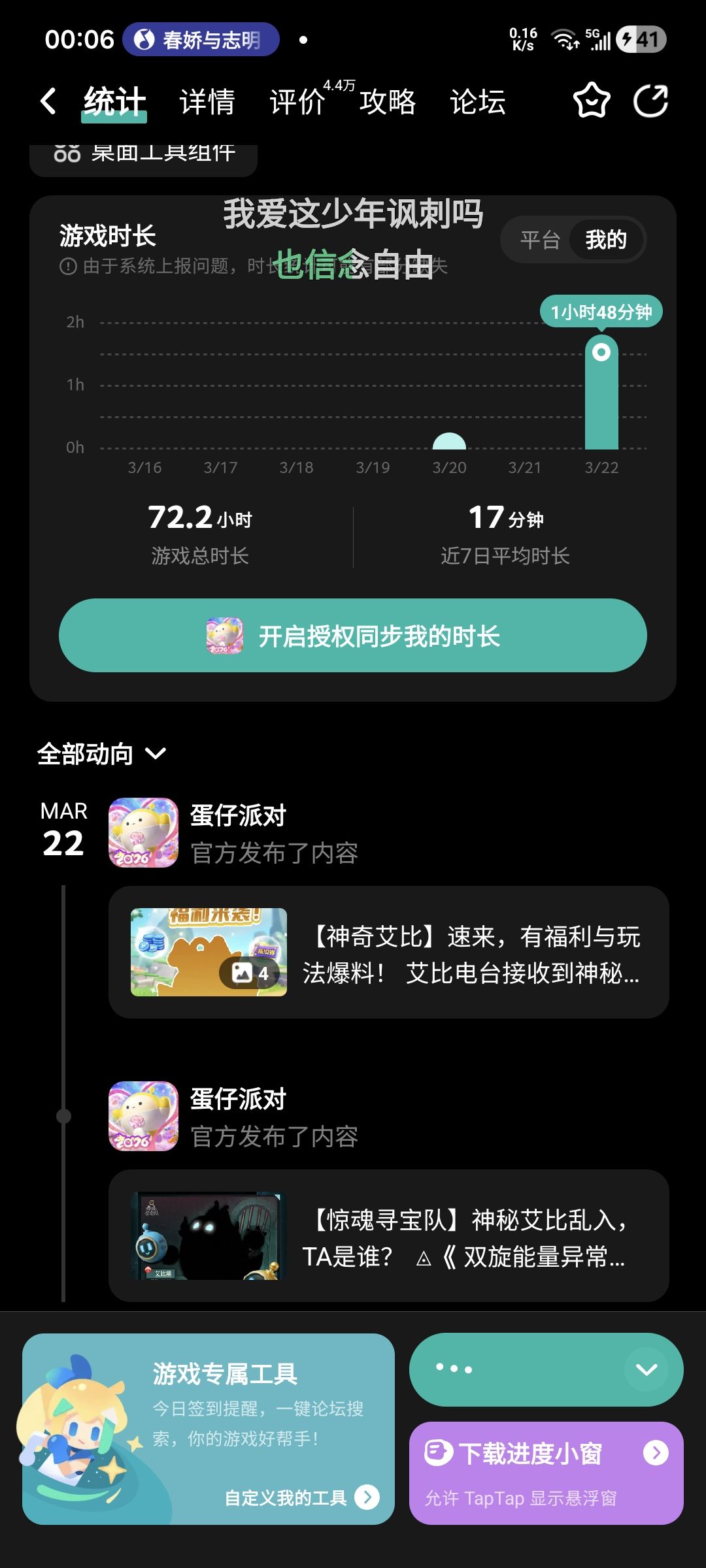Switch playtime view to 平台

(541, 239)
